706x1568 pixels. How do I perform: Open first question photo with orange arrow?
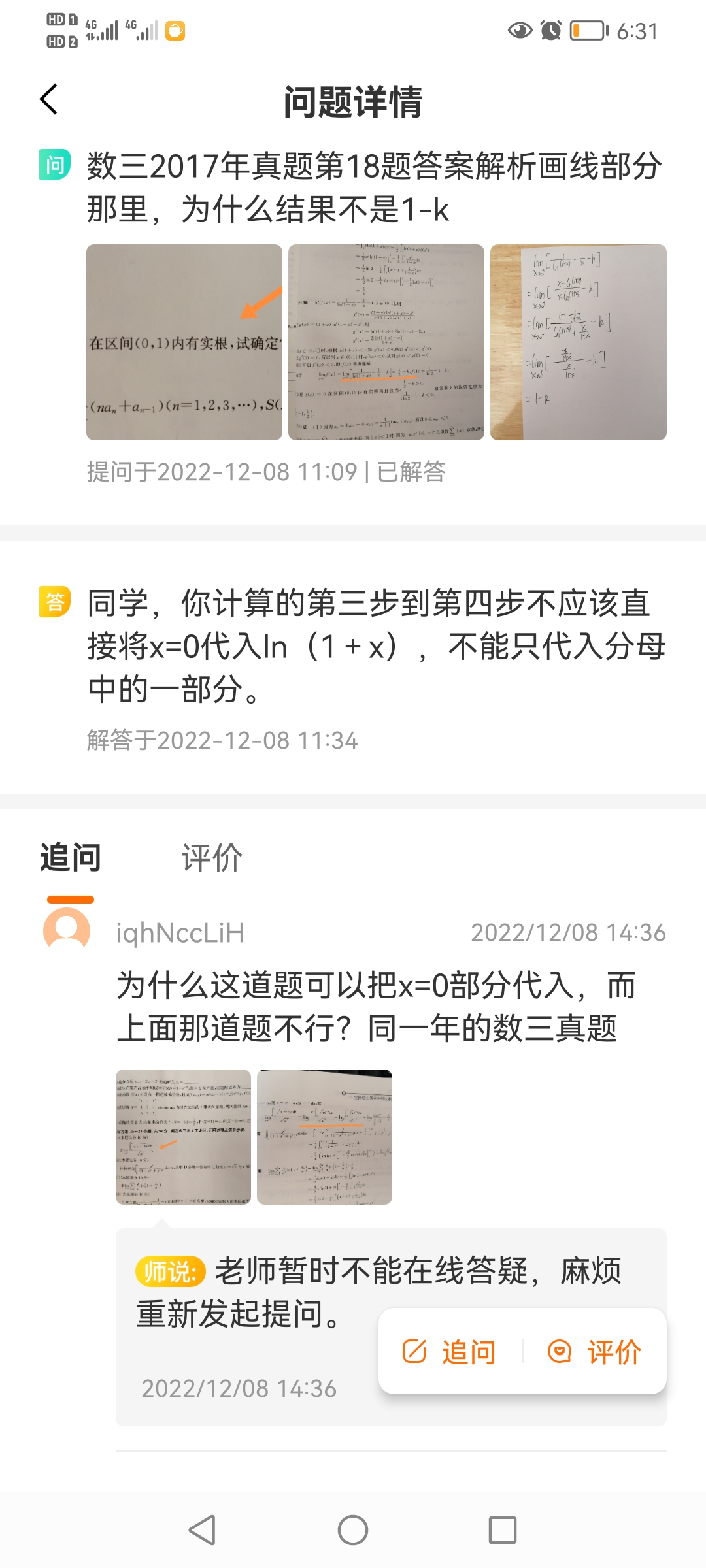[x=184, y=342]
